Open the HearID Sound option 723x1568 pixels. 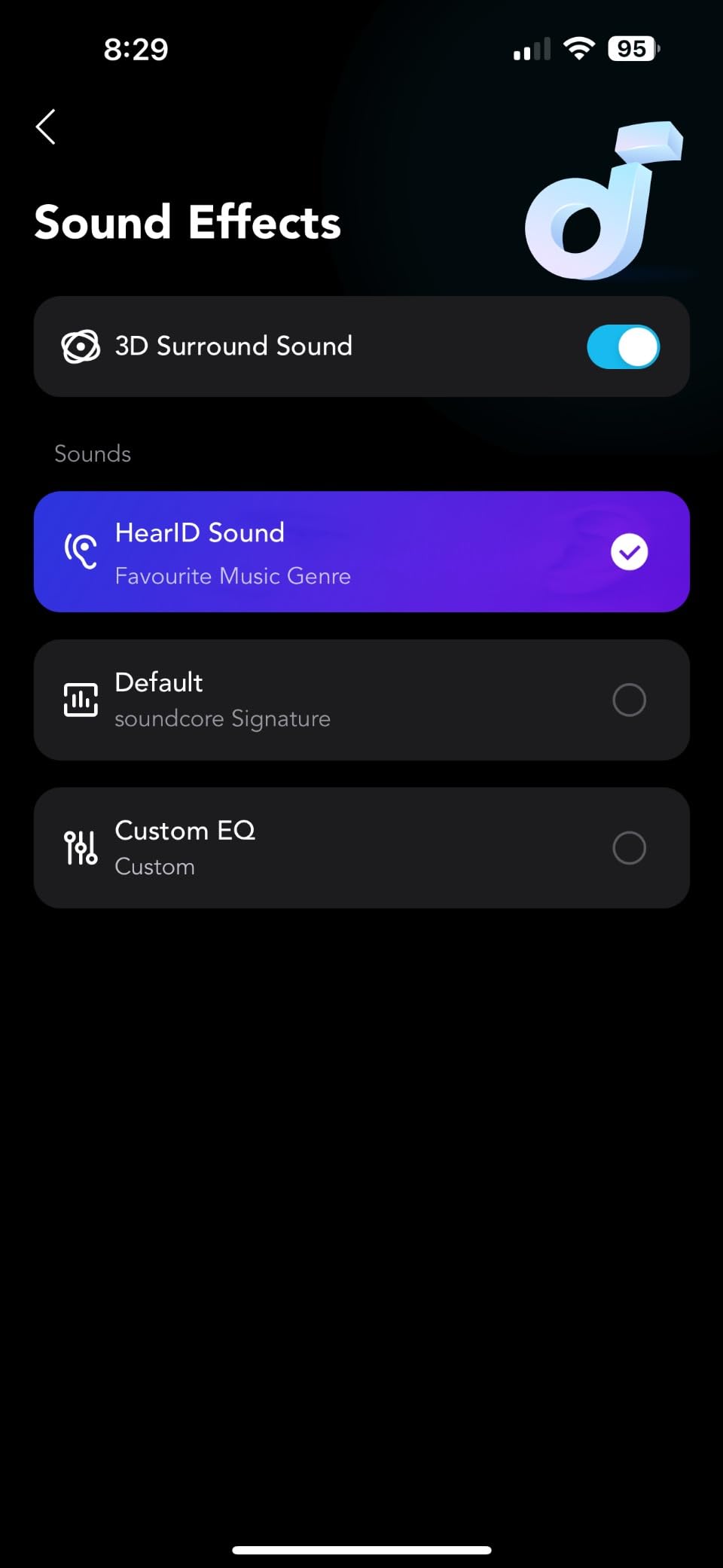pyautogui.click(x=361, y=552)
